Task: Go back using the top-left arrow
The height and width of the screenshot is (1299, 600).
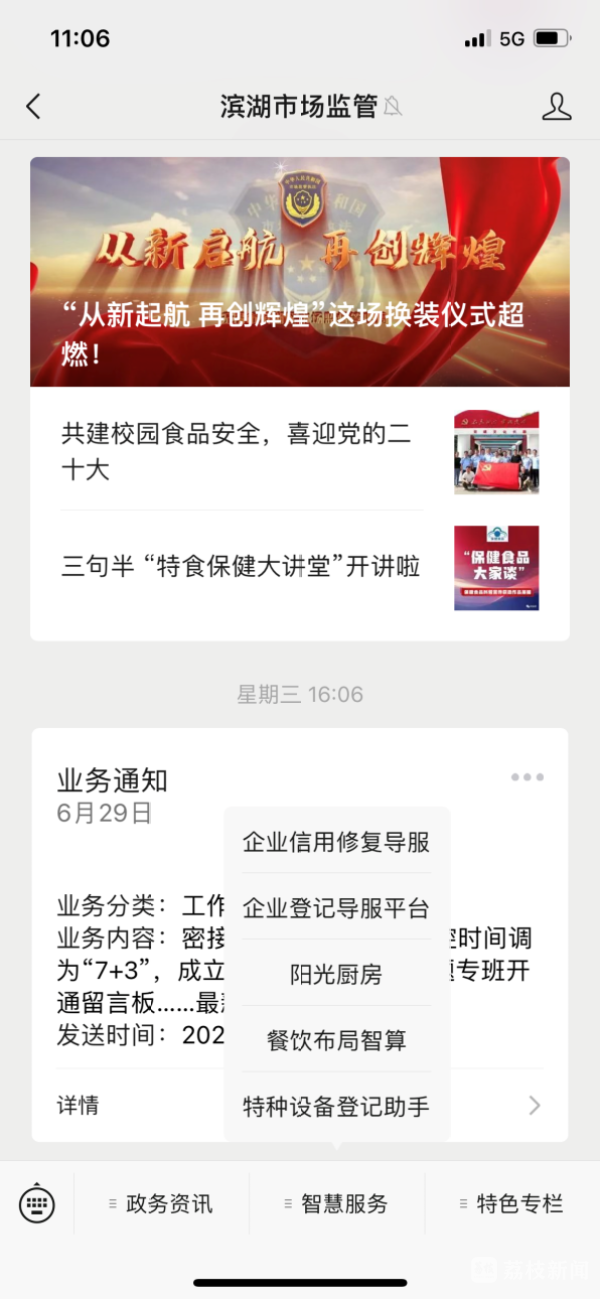Action: pyautogui.click(x=34, y=107)
